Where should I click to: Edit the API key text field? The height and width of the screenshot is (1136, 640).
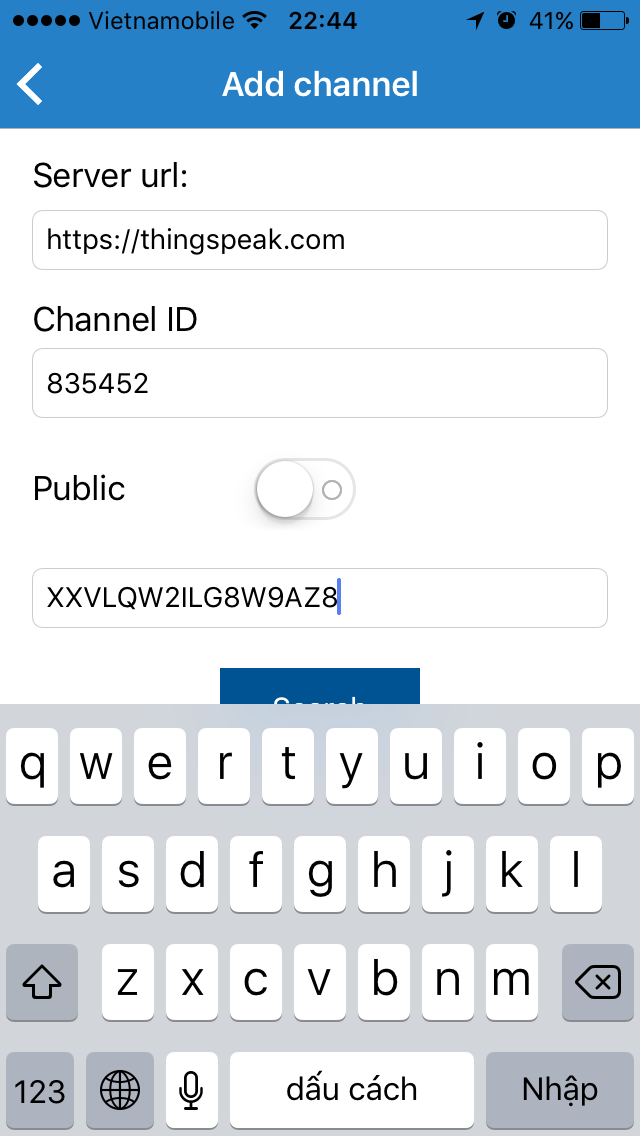tap(319, 598)
